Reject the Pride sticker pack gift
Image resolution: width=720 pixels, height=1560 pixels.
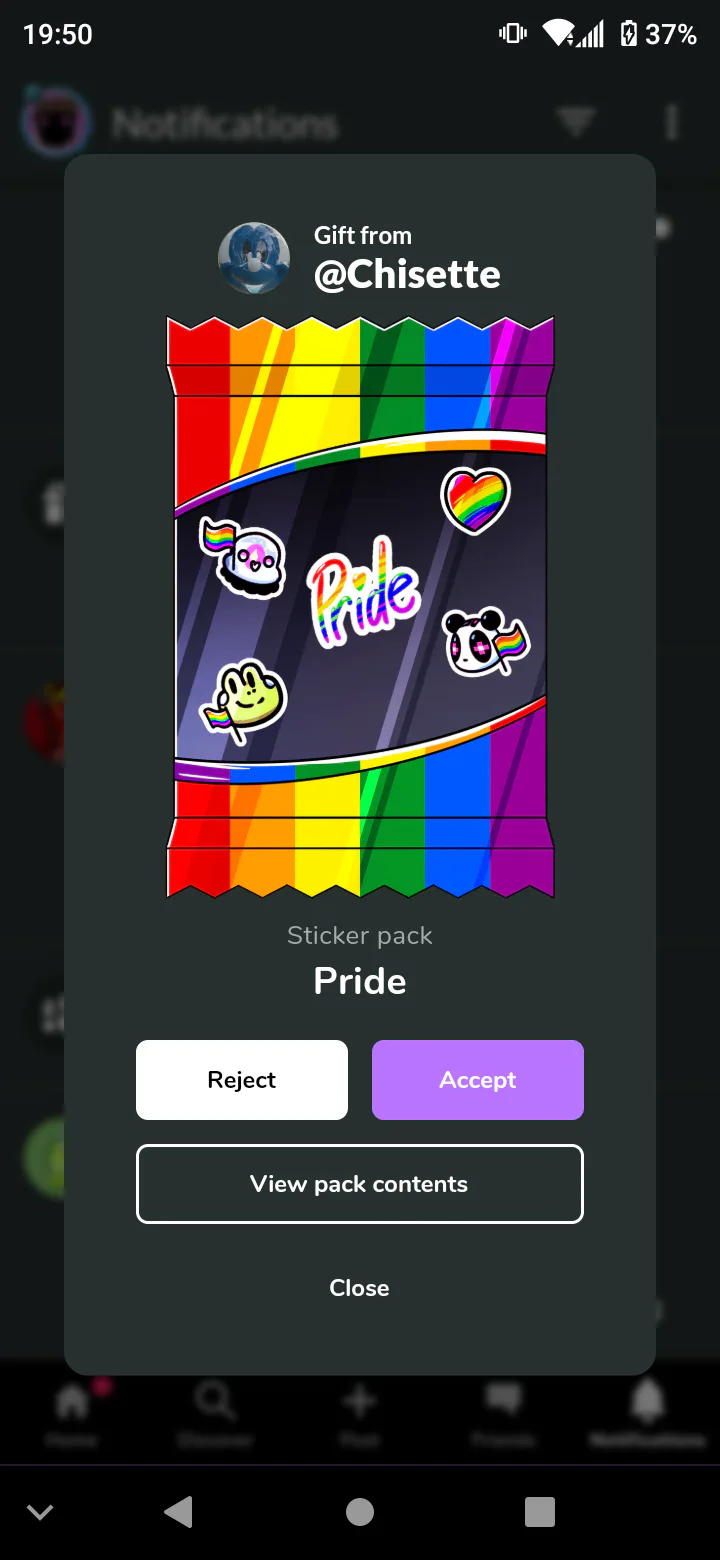click(x=242, y=1080)
